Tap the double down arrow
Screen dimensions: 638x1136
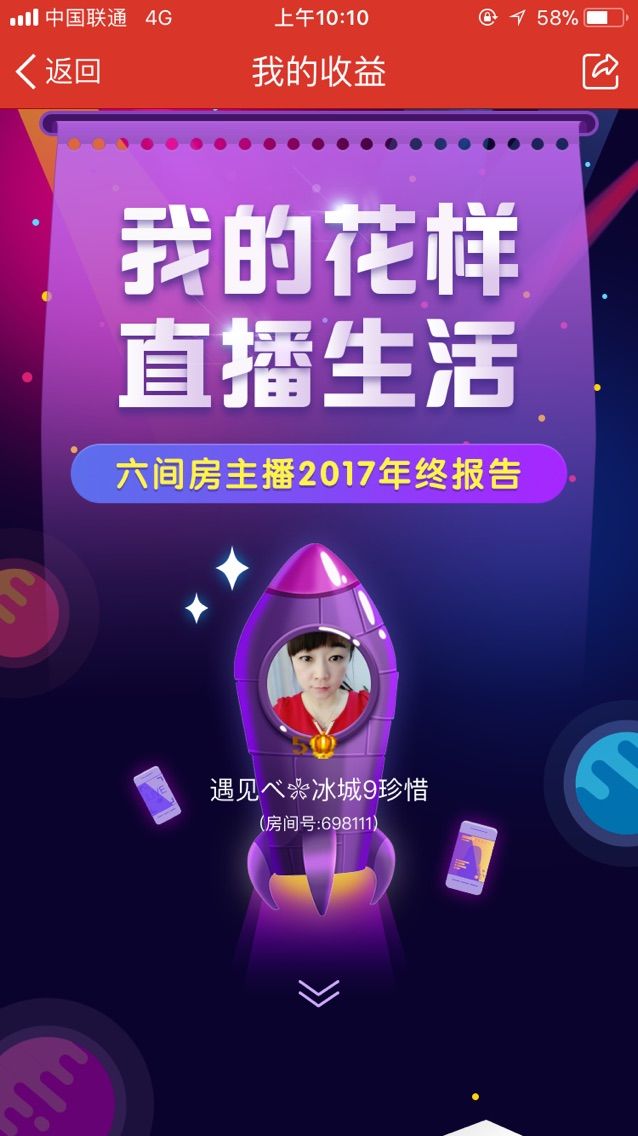pyautogui.click(x=318, y=992)
